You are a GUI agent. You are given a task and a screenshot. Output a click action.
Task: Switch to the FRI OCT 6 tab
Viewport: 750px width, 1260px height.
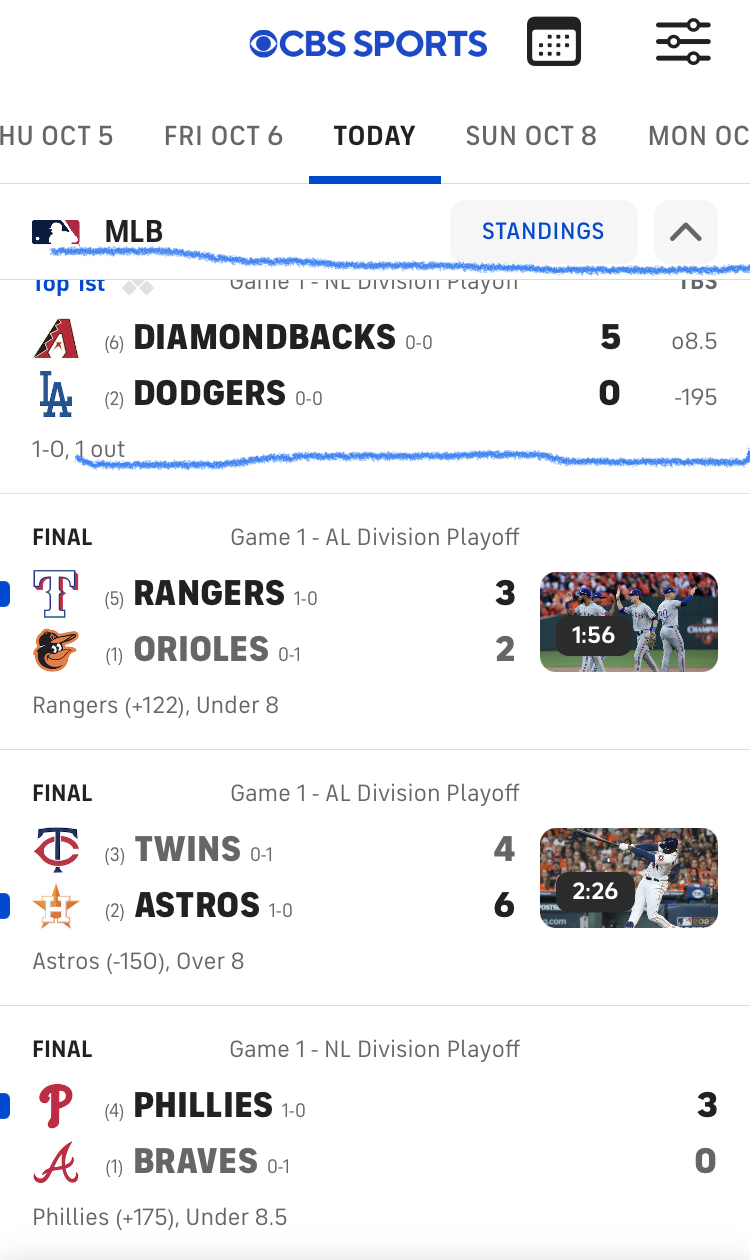coord(223,136)
